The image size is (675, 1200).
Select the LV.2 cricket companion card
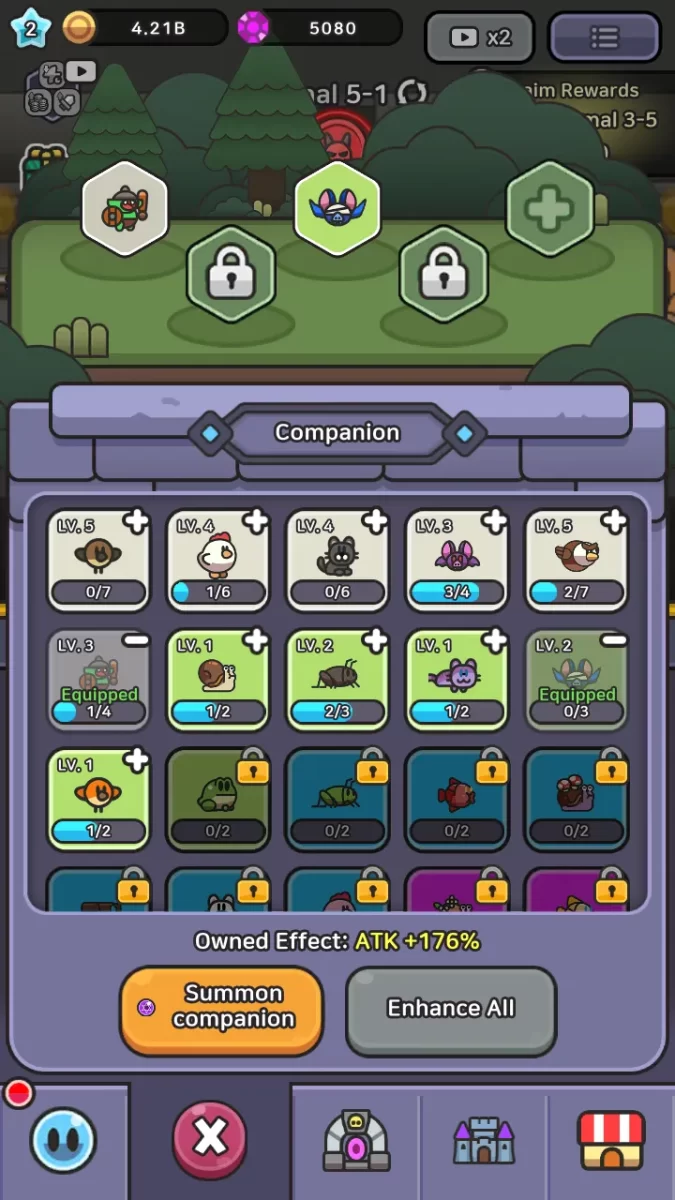click(337, 680)
